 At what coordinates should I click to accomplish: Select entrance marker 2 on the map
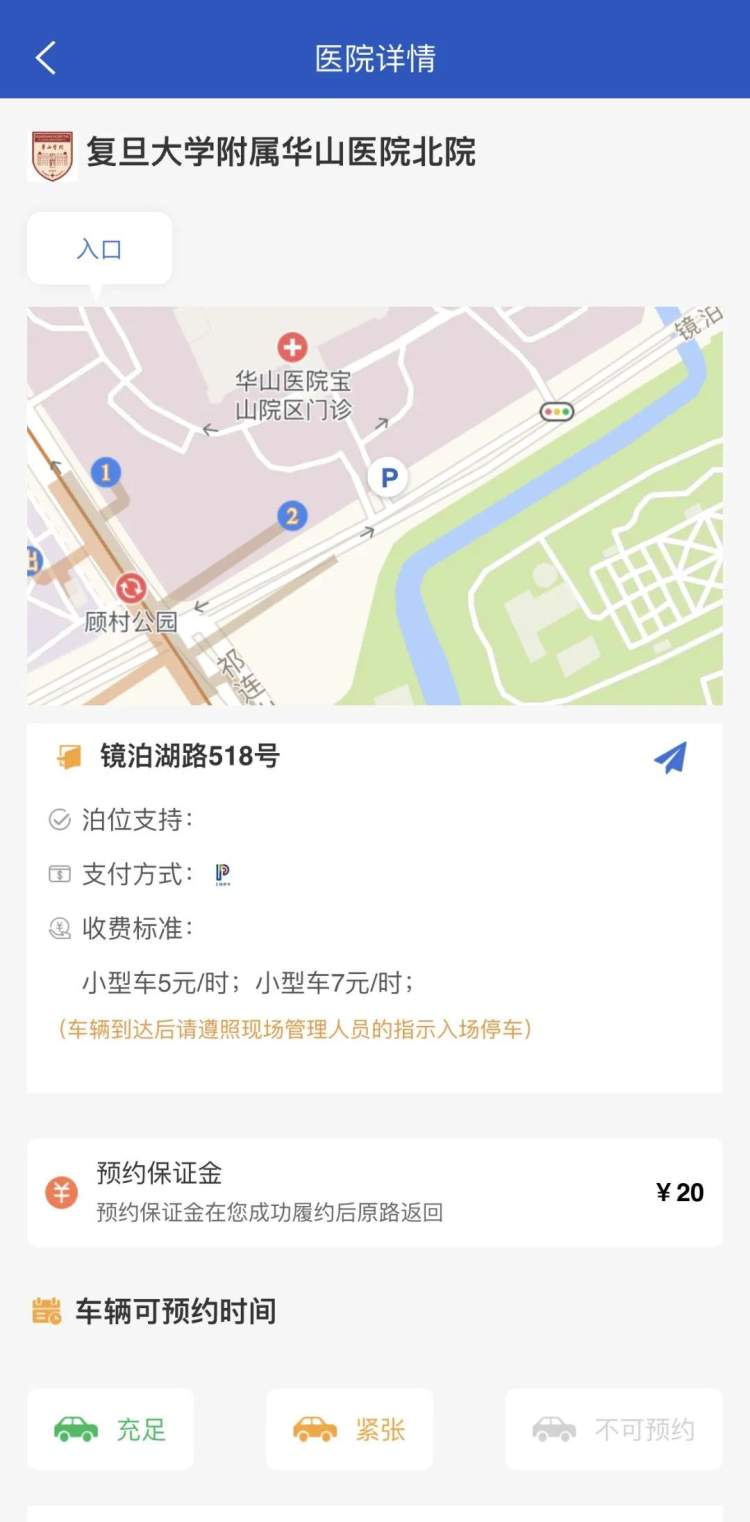click(292, 516)
